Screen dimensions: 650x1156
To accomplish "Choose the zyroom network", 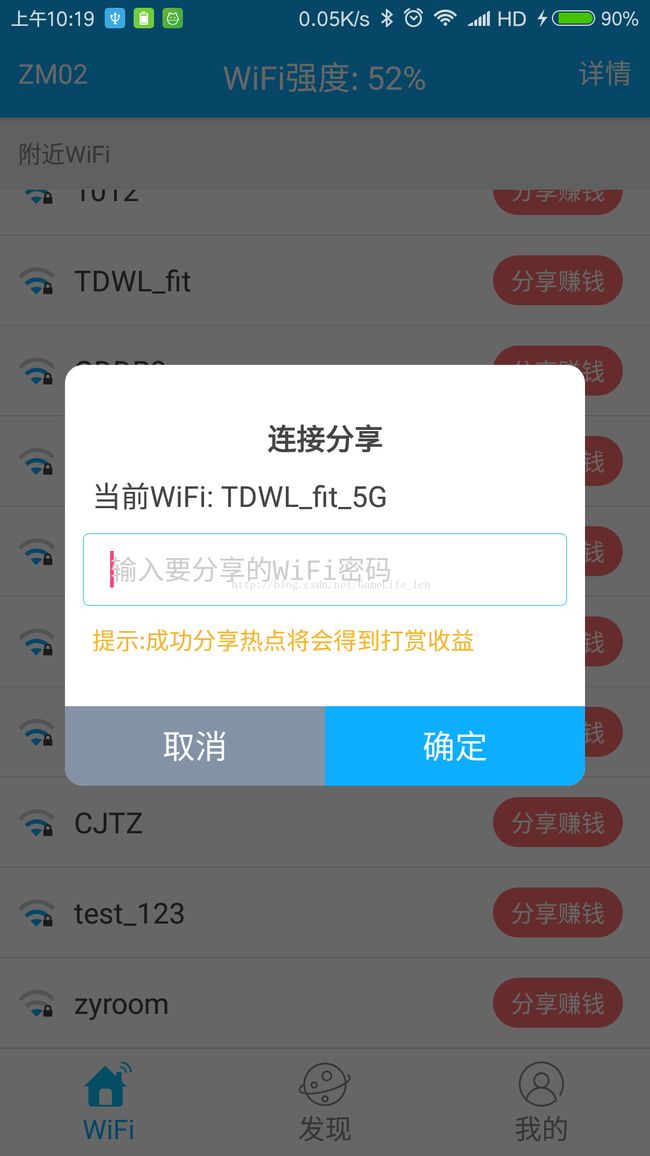I will [325, 1003].
